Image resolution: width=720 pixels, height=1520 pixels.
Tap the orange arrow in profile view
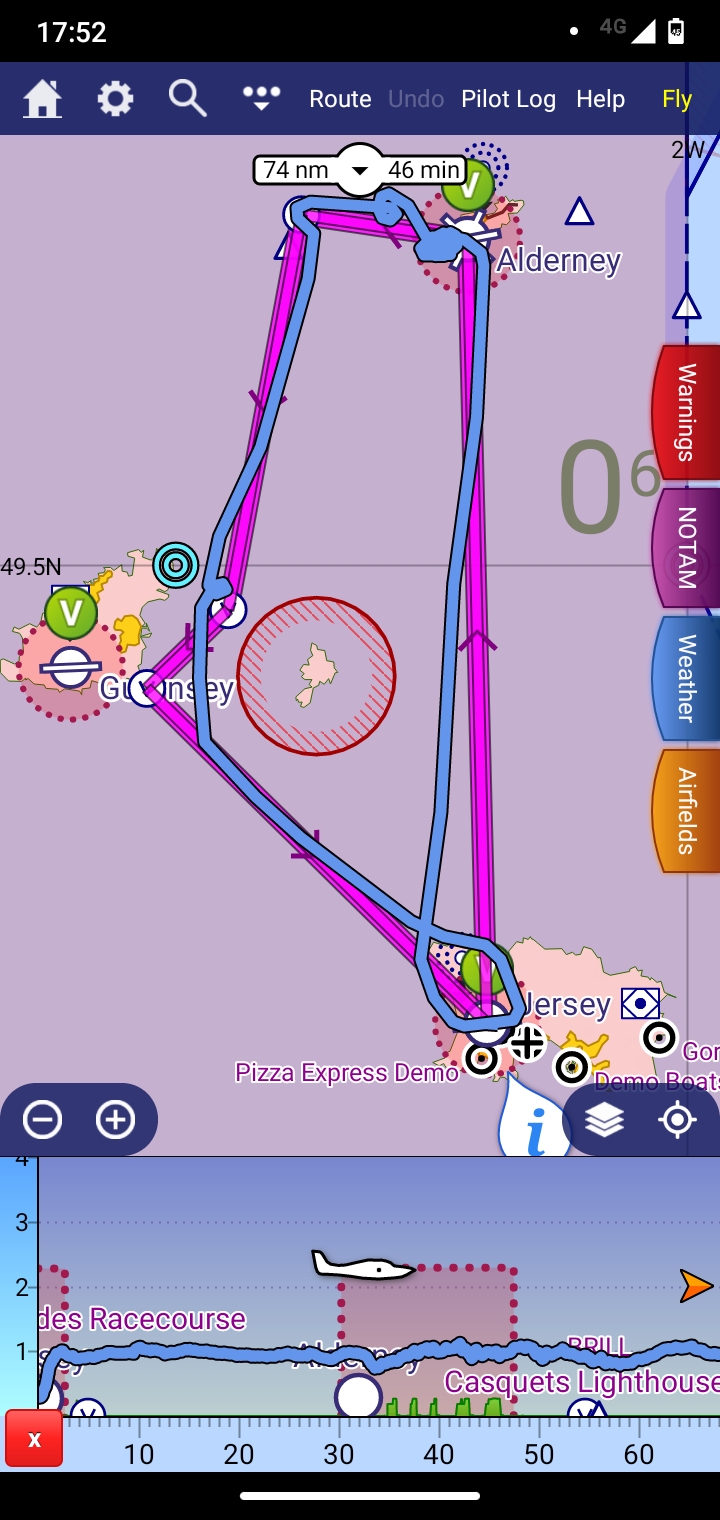(x=696, y=1286)
